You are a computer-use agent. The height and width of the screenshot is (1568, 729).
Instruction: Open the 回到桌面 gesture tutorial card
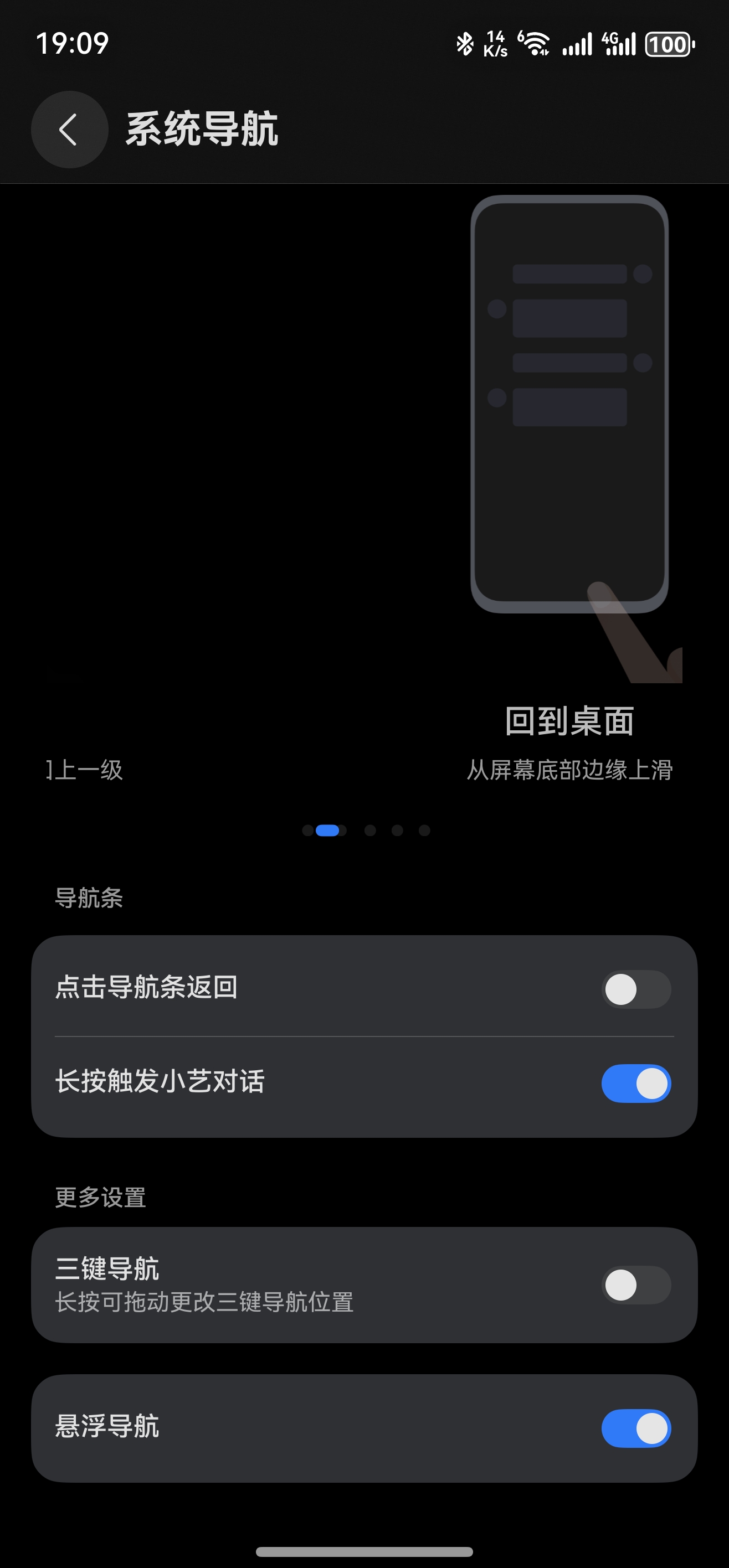(x=571, y=487)
